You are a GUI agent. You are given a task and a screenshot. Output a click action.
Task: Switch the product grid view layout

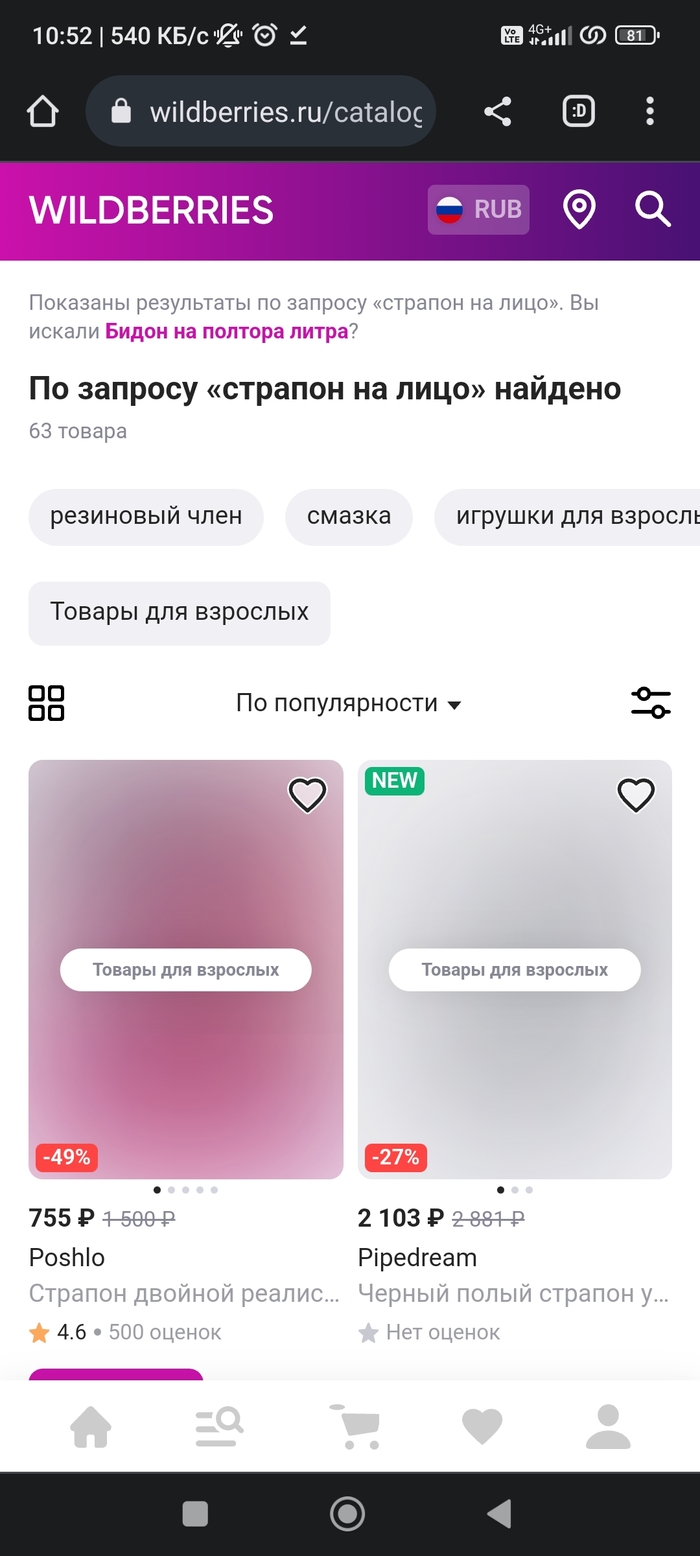tap(46, 703)
